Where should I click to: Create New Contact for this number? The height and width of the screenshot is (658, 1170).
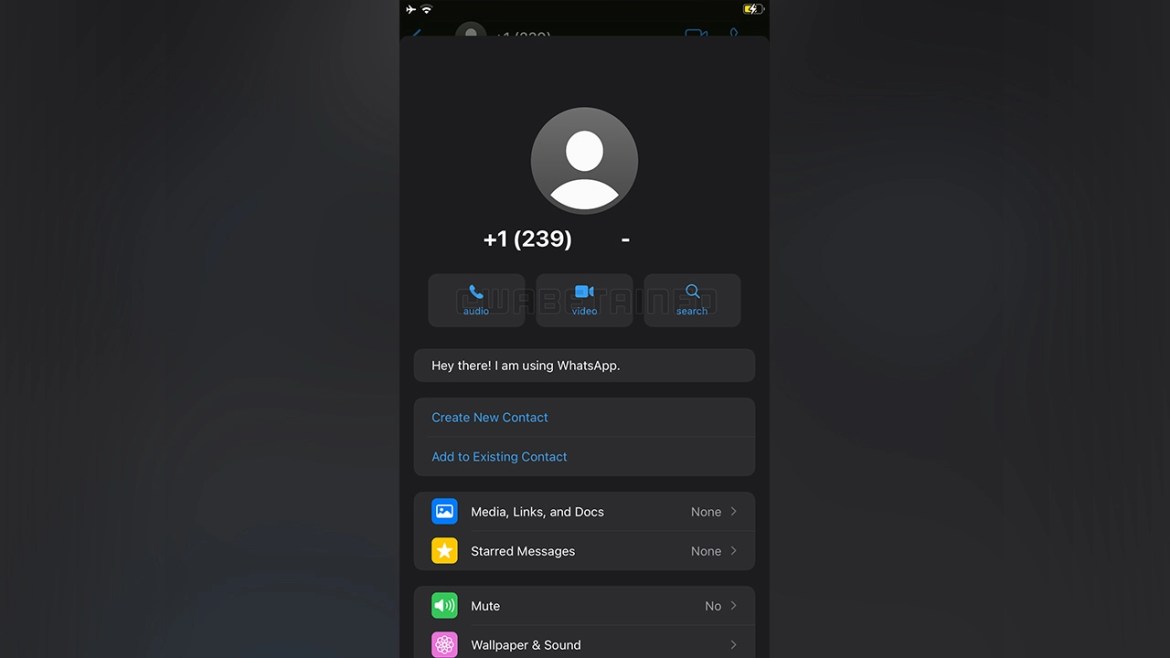[490, 417]
